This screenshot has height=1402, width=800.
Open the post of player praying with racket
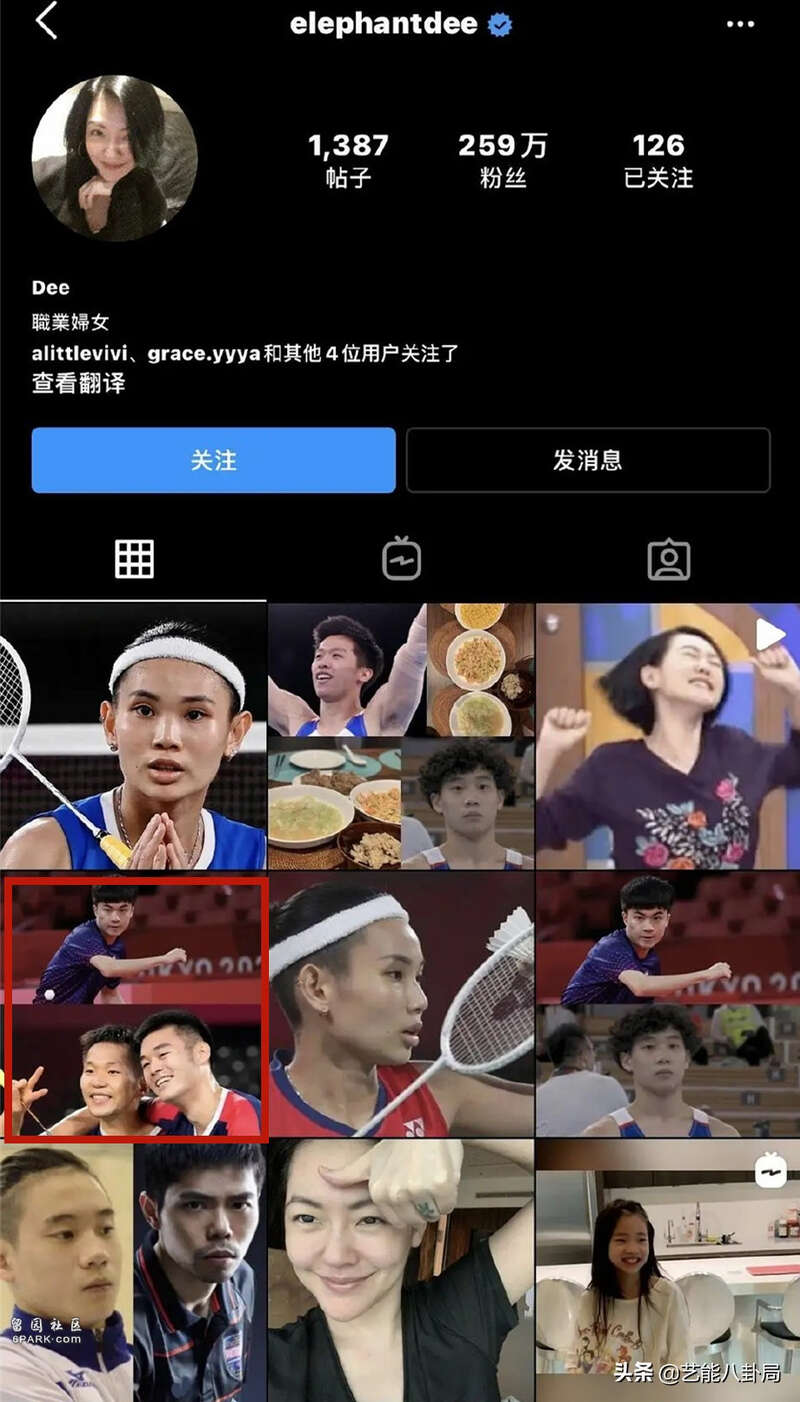click(133, 736)
